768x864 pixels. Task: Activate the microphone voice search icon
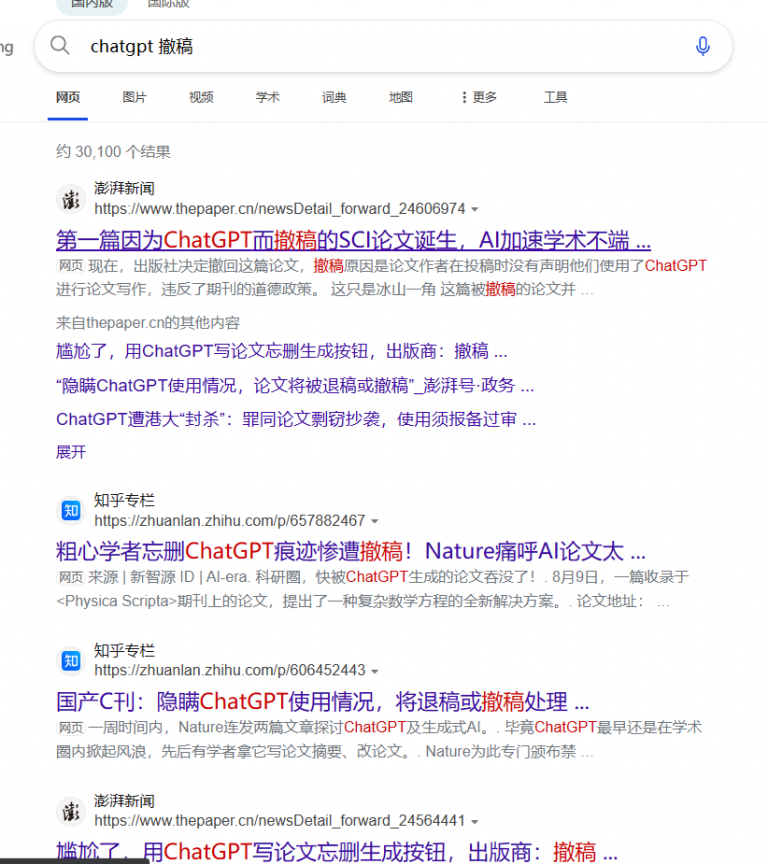pos(703,46)
